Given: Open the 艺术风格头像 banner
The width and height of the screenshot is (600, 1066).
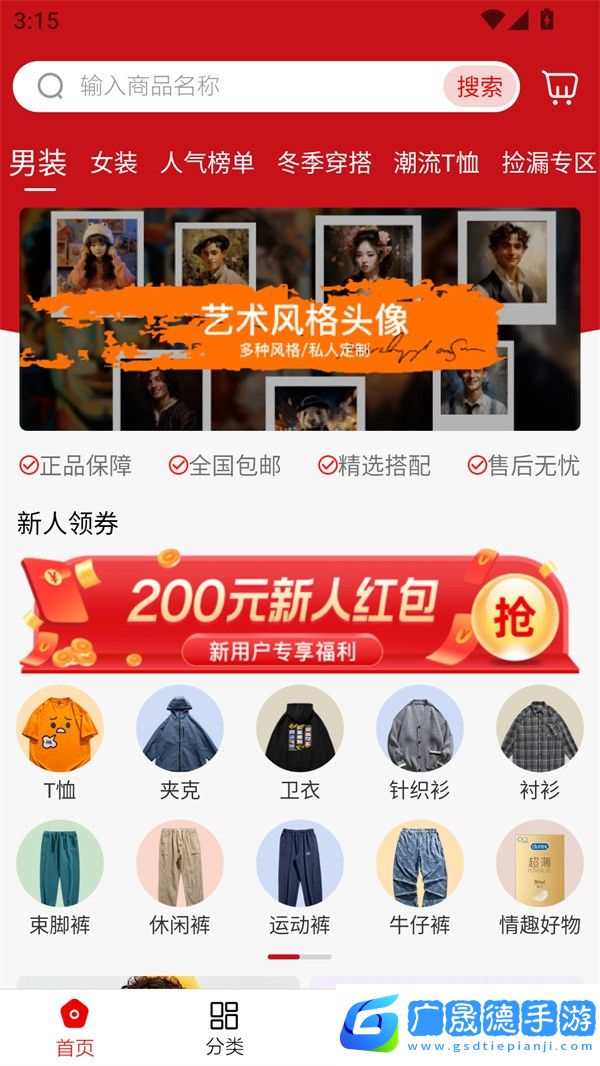Looking at the screenshot, I should (300, 319).
